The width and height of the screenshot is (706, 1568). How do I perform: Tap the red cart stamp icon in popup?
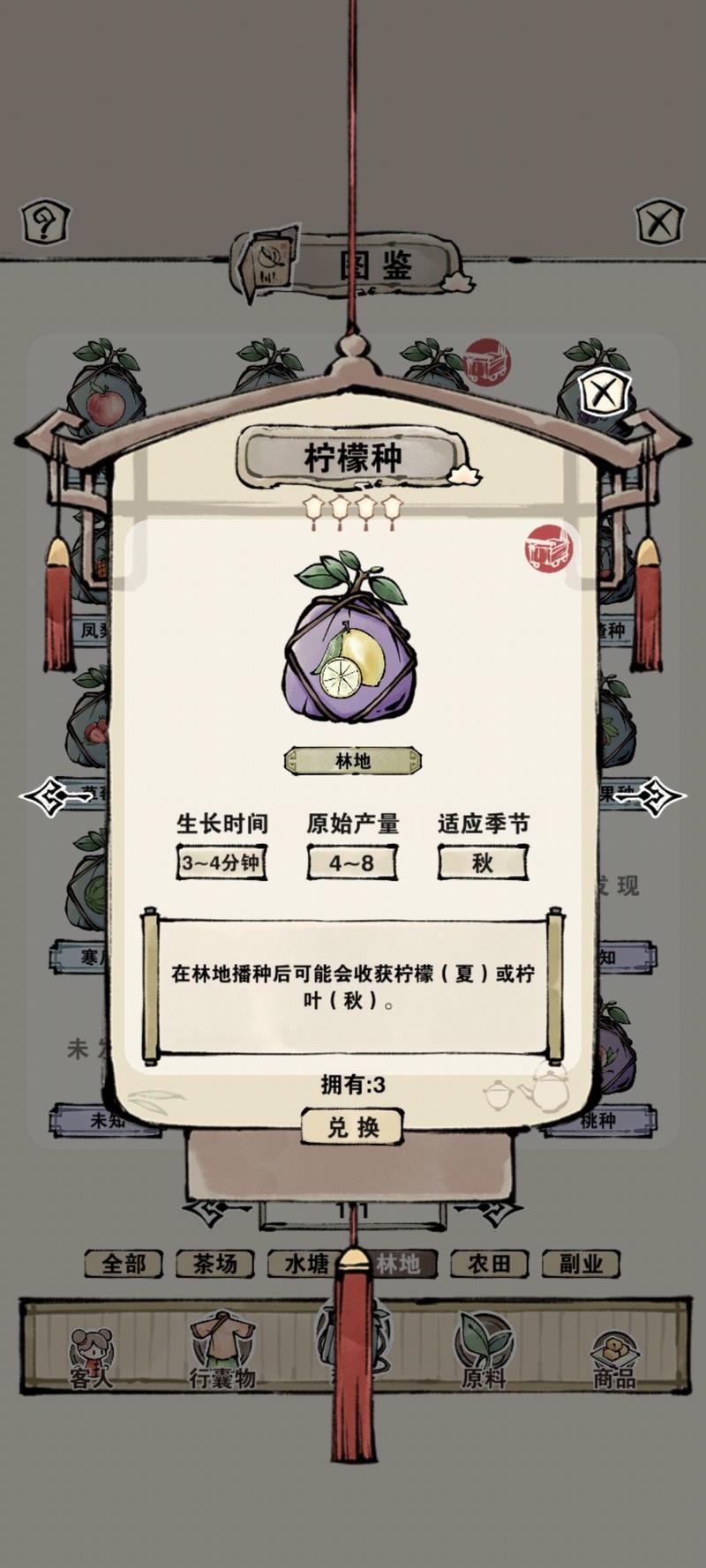pyautogui.click(x=548, y=549)
